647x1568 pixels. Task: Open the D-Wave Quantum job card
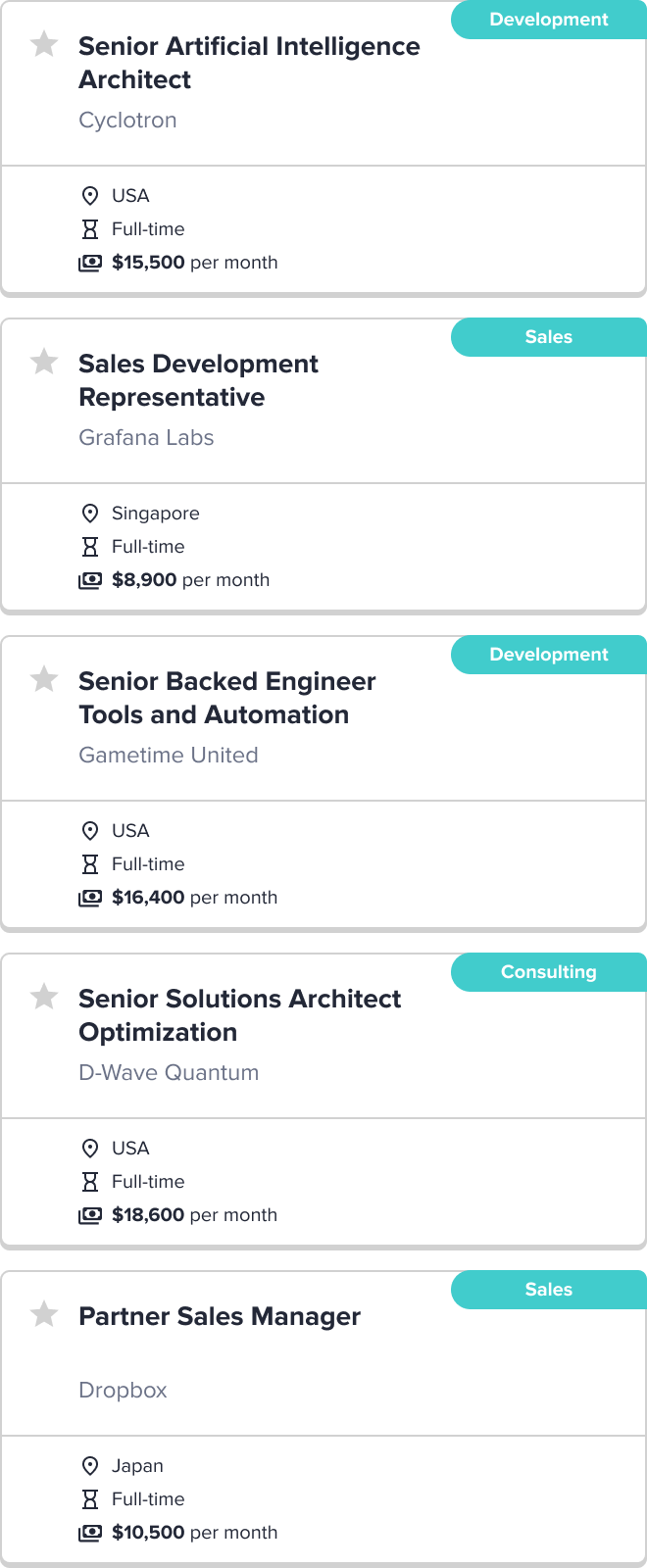coord(239,1015)
